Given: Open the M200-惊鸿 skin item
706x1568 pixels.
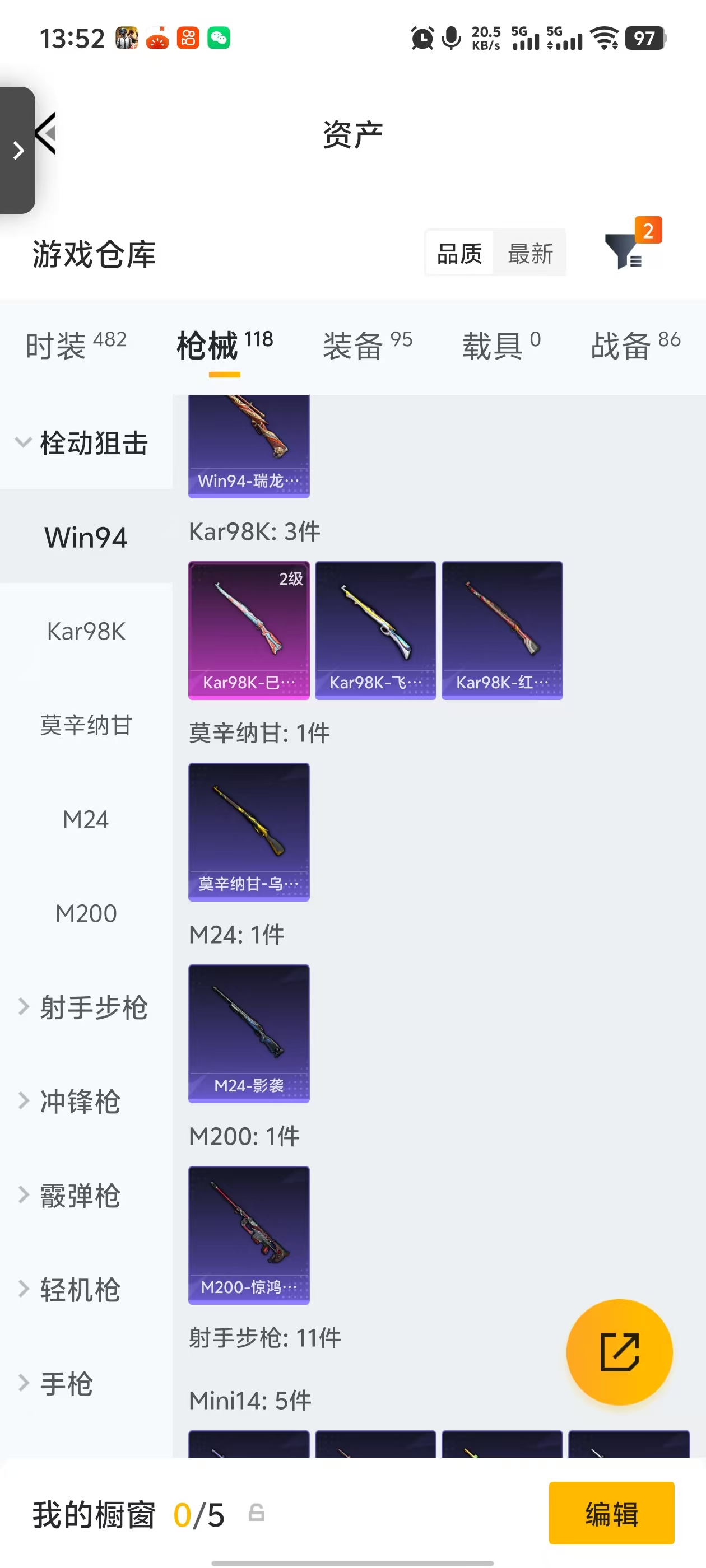Looking at the screenshot, I should [249, 1234].
